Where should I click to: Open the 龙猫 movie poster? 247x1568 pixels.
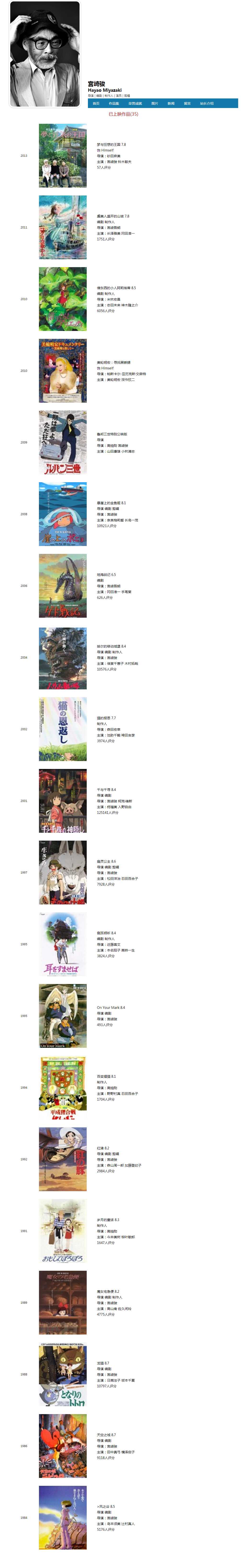point(63,1374)
